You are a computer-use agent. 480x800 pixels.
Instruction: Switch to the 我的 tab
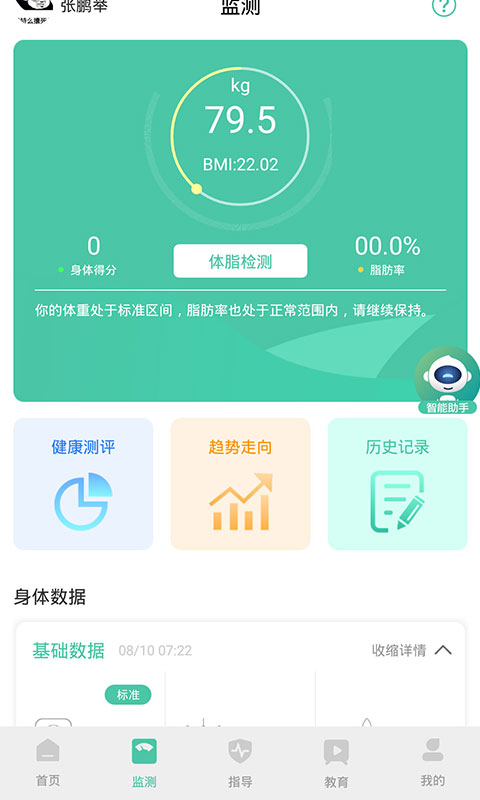433,763
